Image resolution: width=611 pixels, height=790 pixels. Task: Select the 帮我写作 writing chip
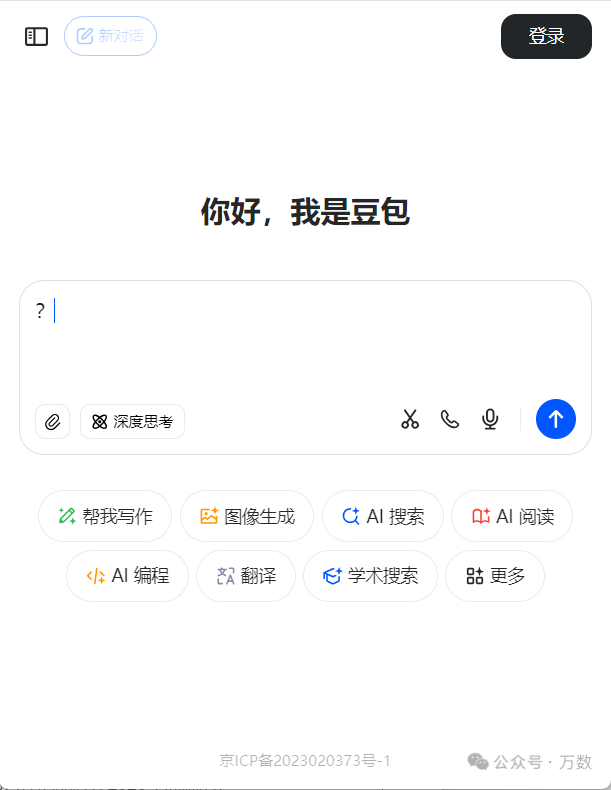coord(105,517)
